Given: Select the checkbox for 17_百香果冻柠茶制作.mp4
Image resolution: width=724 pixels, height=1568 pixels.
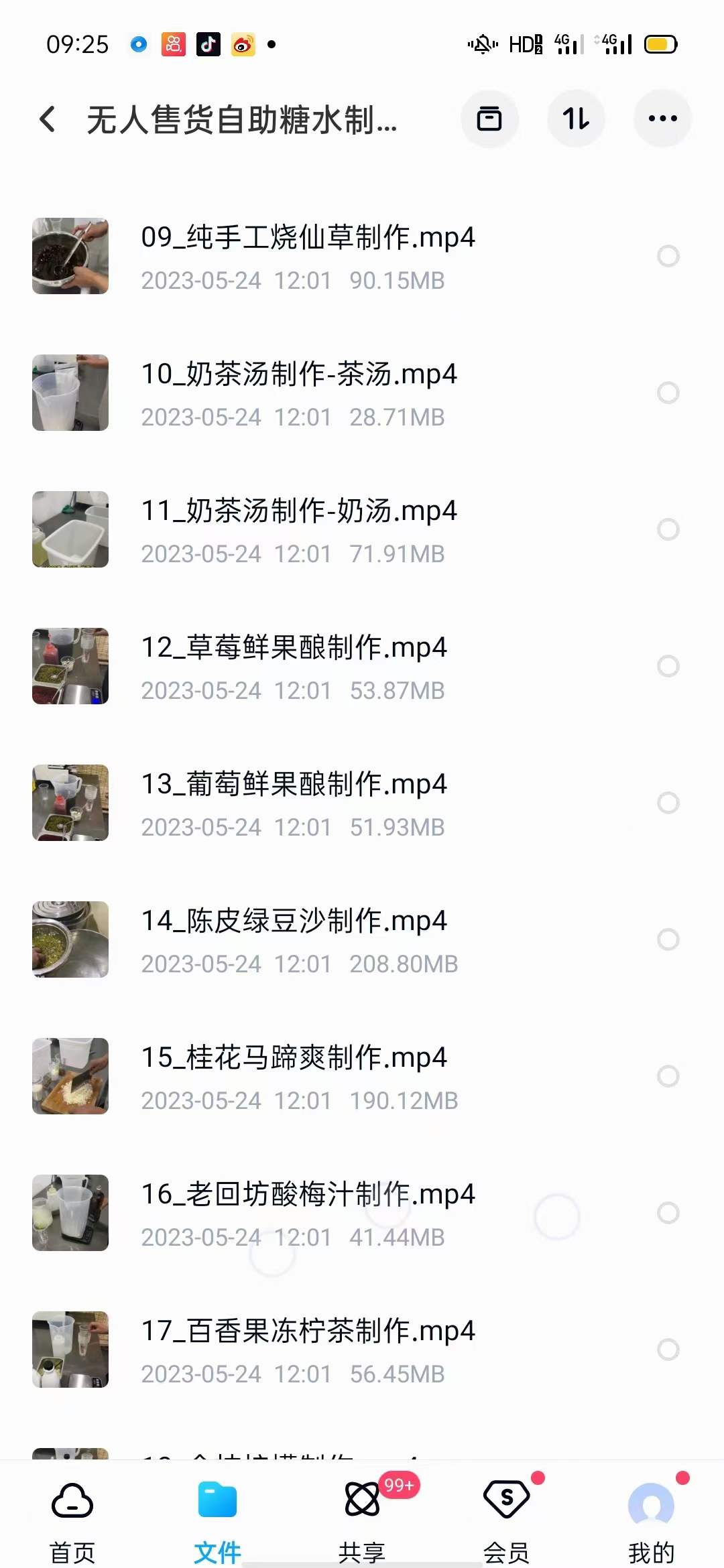Looking at the screenshot, I should pyautogui.click(x=668, y=1350).
